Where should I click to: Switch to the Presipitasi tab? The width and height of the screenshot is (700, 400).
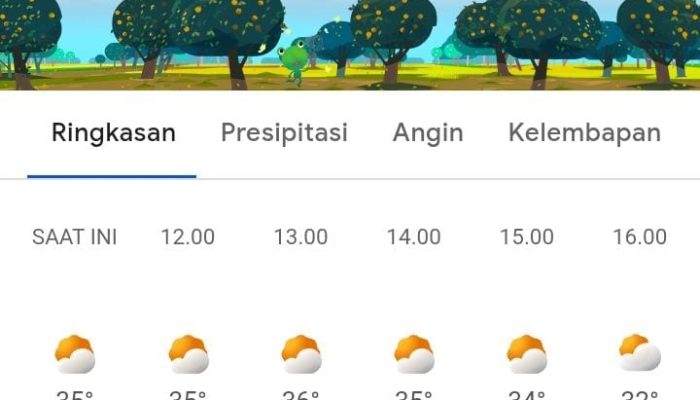click(x=284, y=133)
